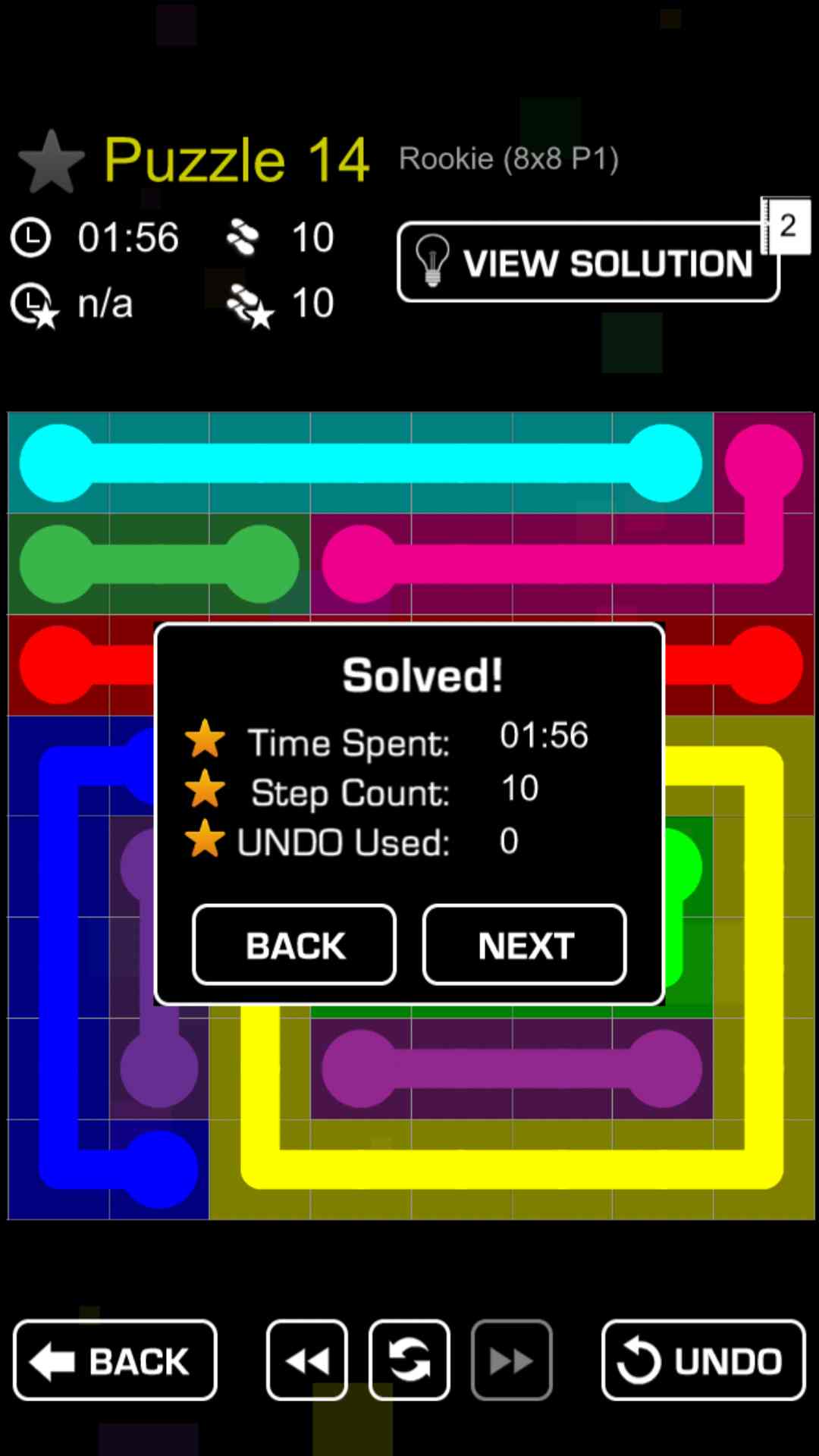
Task: Step forward with the fast-forward button
Action: tap(511, 1360)
